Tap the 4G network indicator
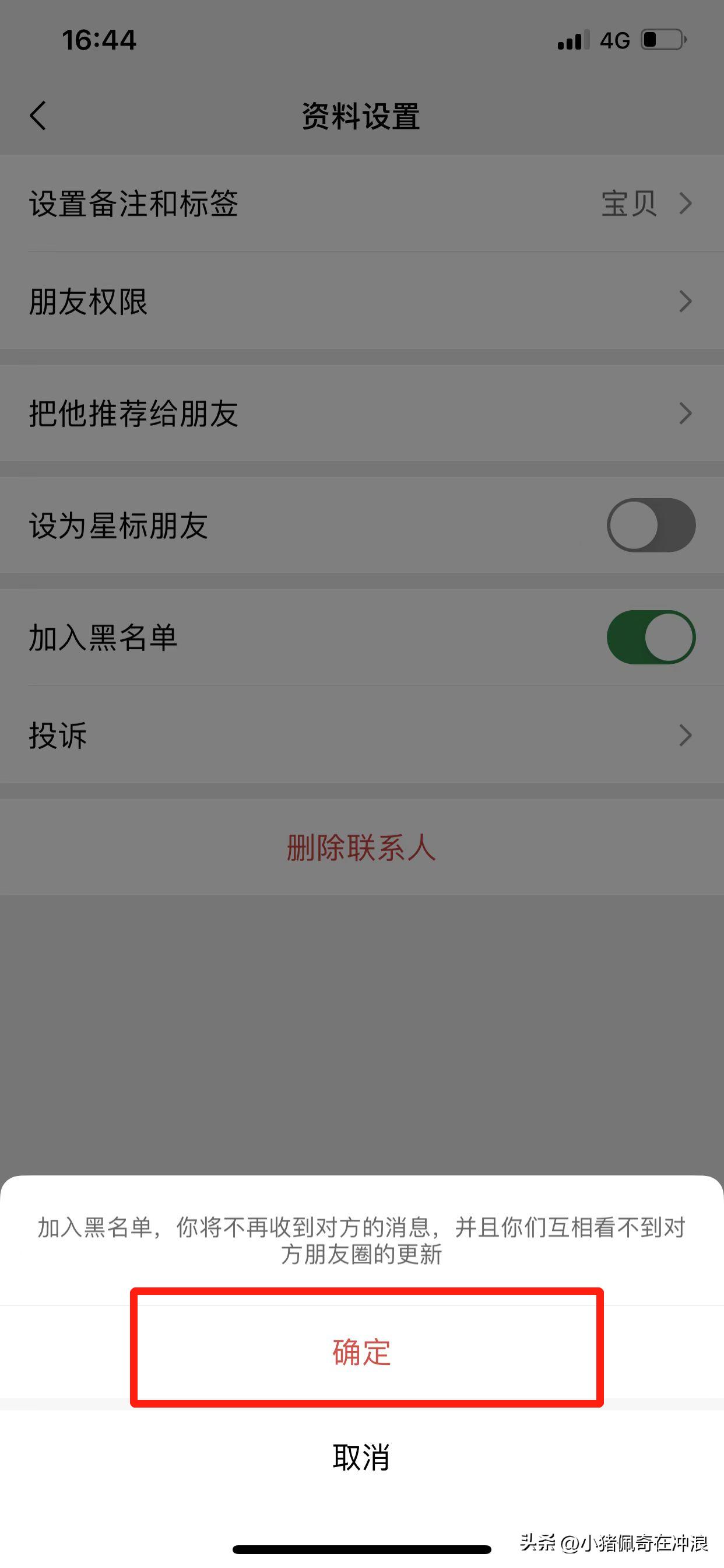Viewport: 724px width, 1568px height. click(x=616, y=39)
